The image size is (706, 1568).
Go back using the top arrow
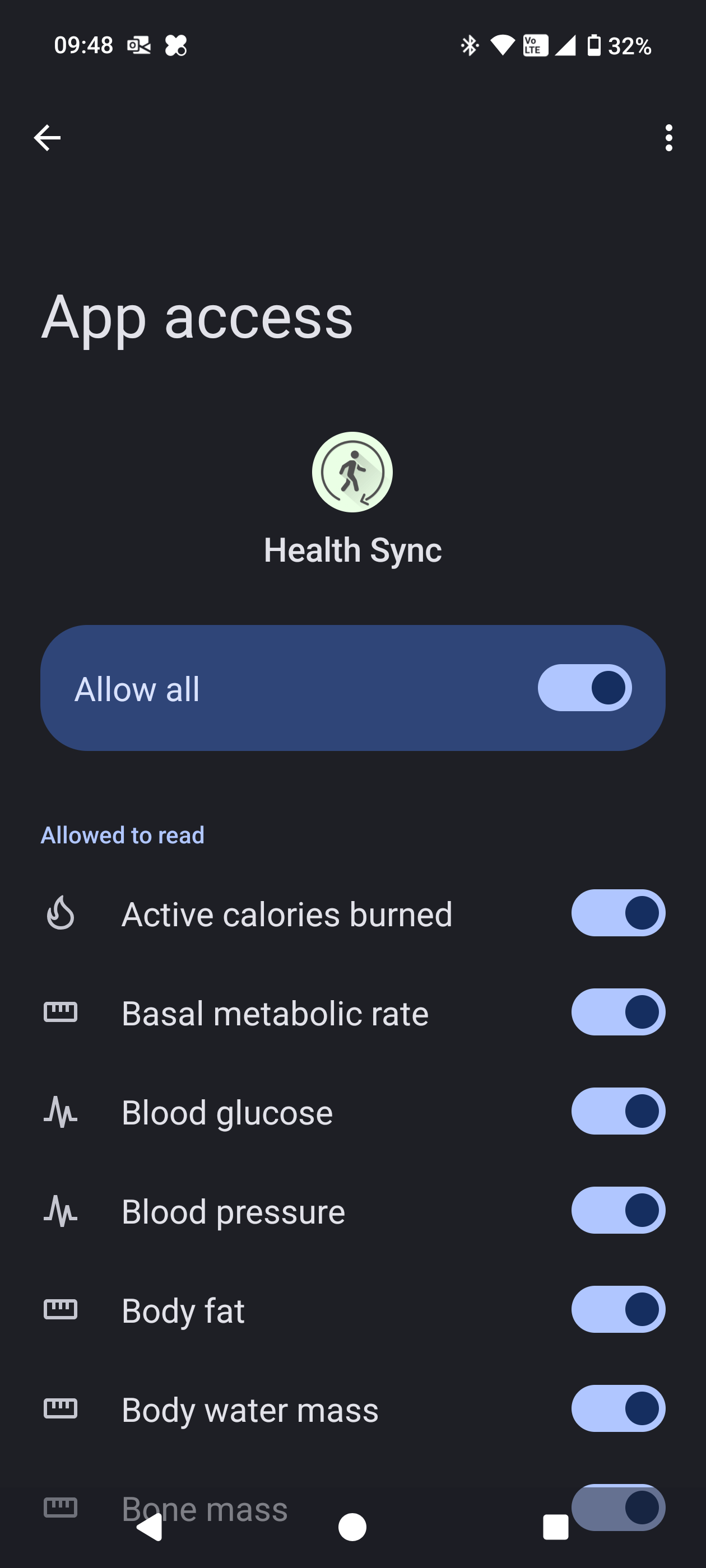pyautogui.click(x=47, y=138)
